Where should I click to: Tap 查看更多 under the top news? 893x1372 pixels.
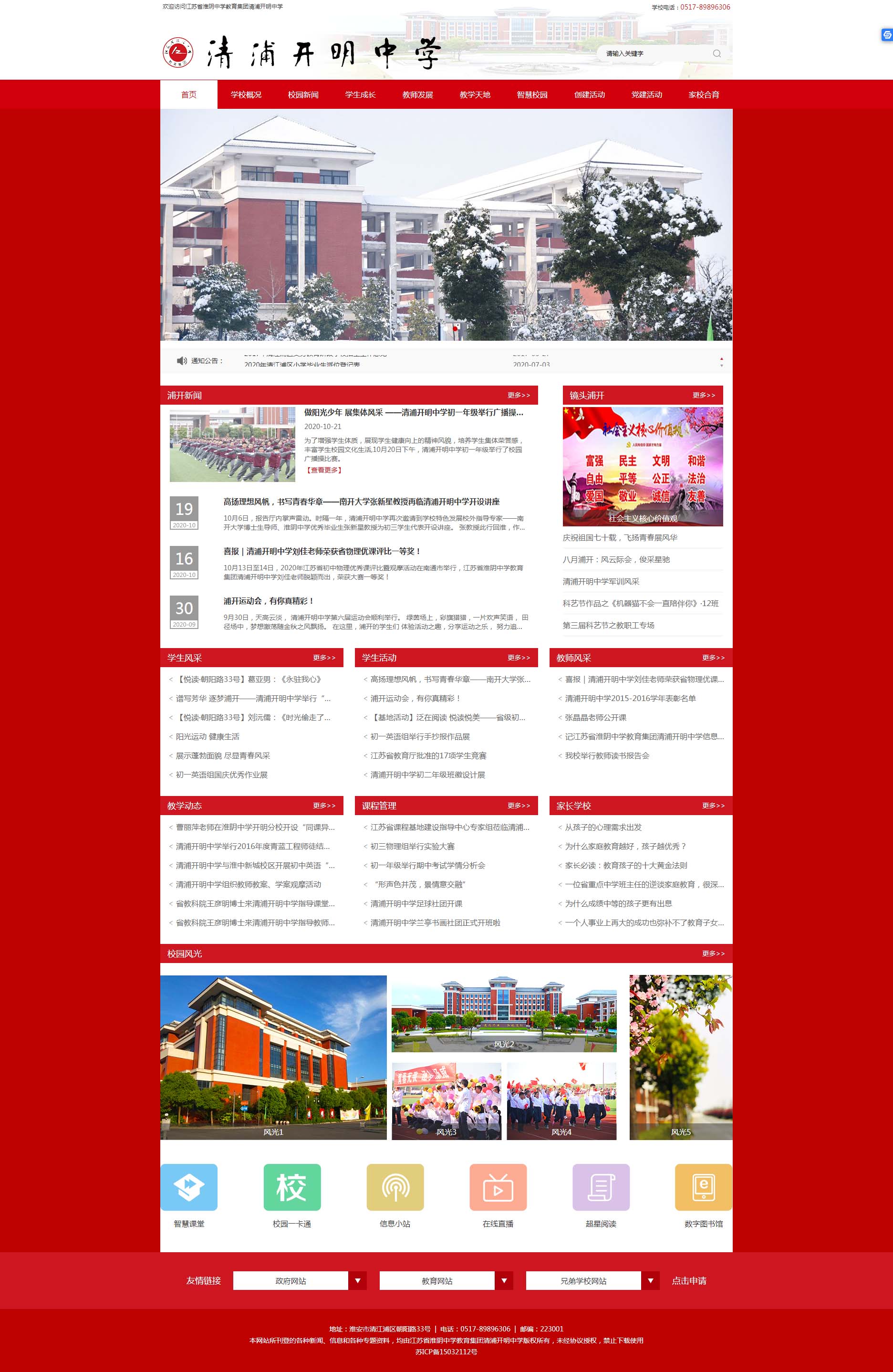[x=324, y=471]
